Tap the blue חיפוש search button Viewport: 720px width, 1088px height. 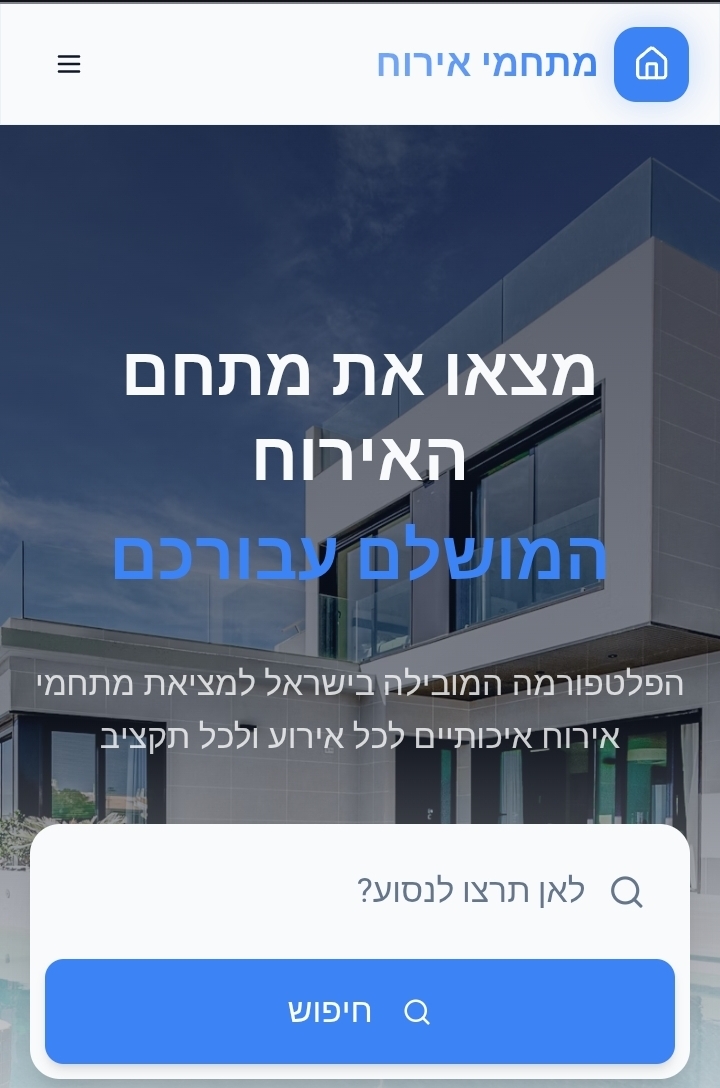click(x=360, y=1011)
